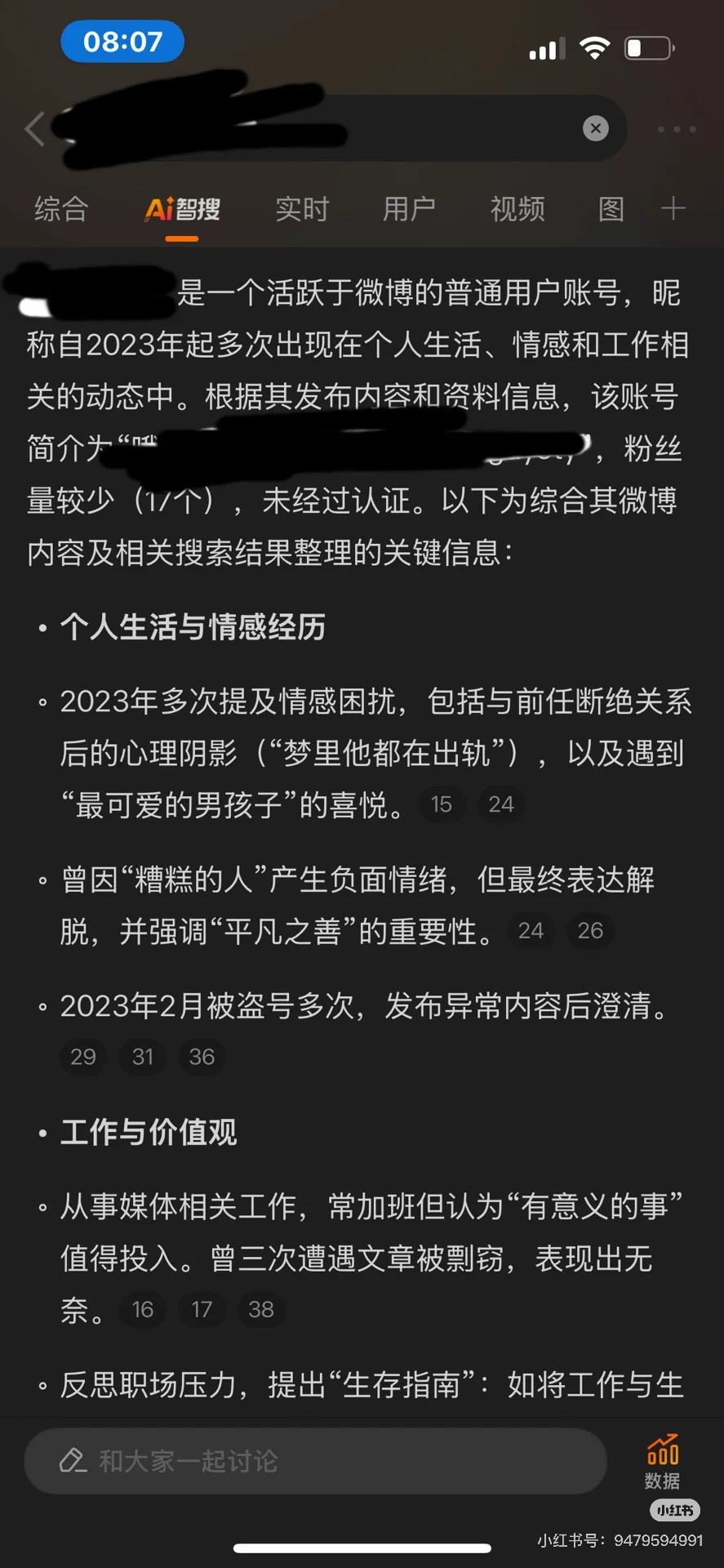Switch to the 视频 tab

pos(517,209)
